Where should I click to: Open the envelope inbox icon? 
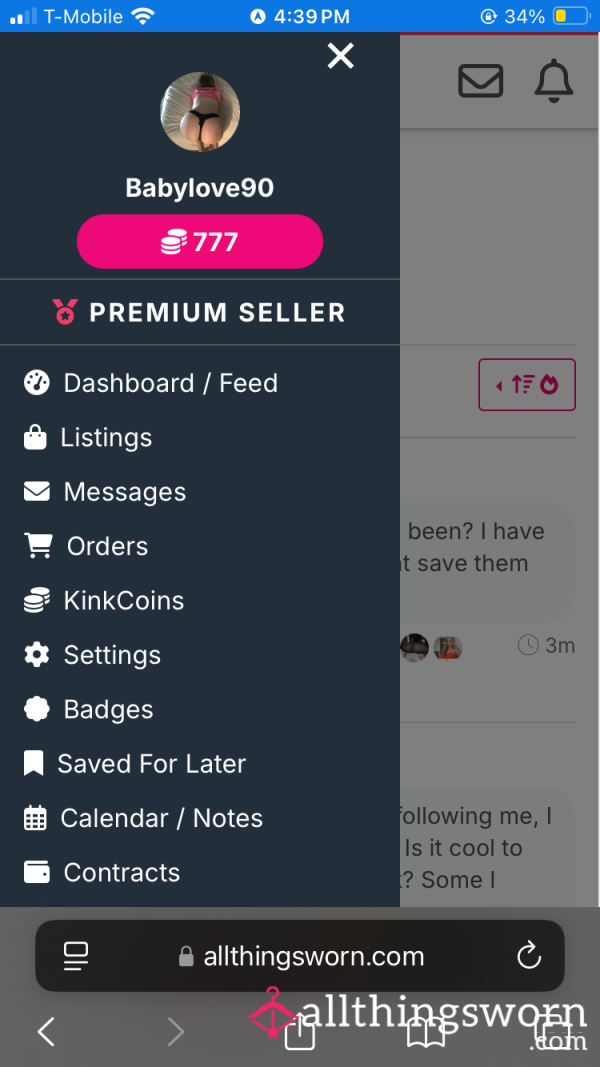481,81
